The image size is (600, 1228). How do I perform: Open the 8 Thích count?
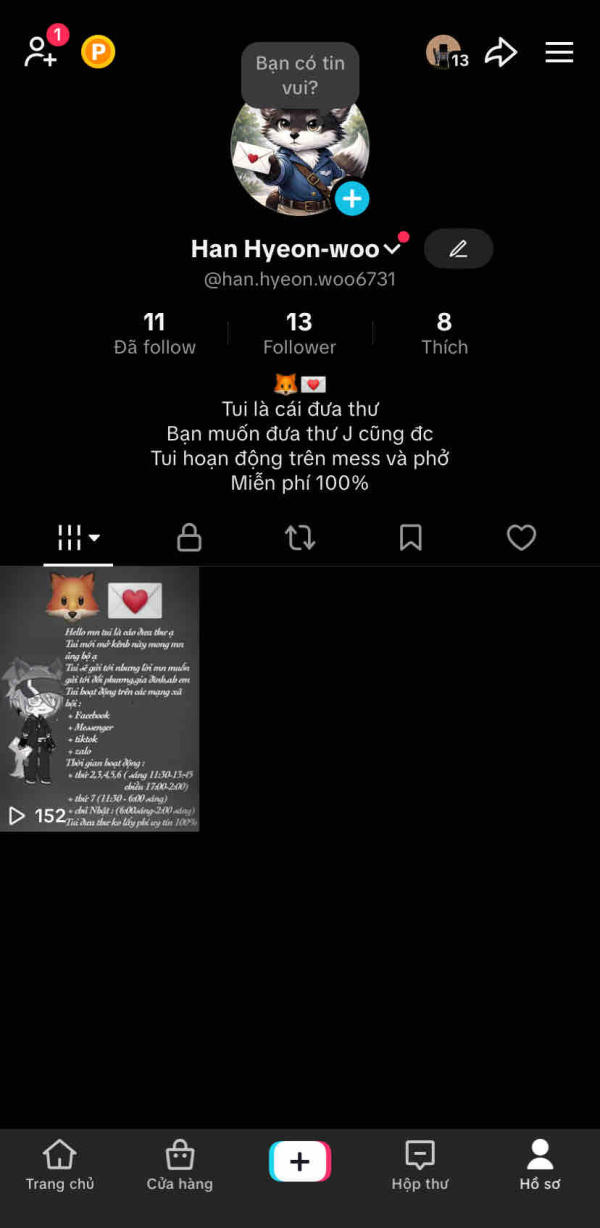tap(444, 333)
